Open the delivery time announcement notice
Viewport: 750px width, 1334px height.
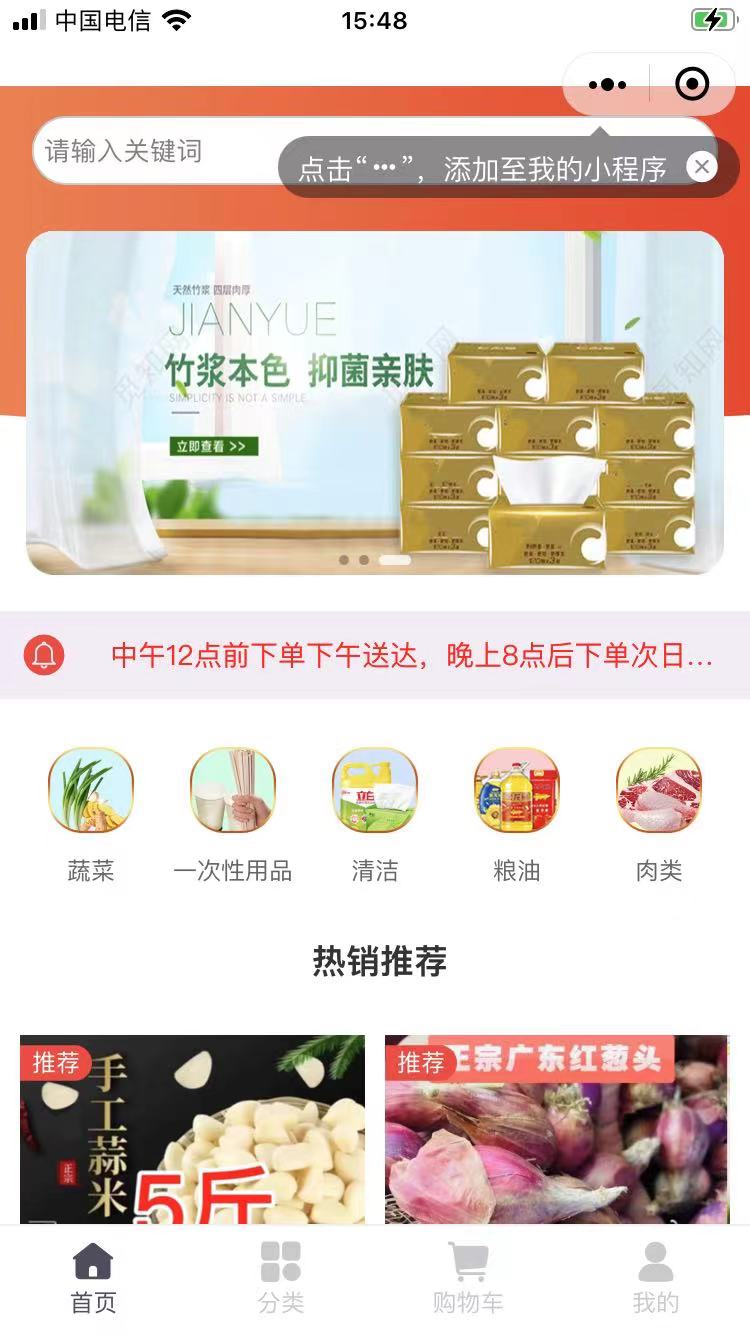coord(410,656)
